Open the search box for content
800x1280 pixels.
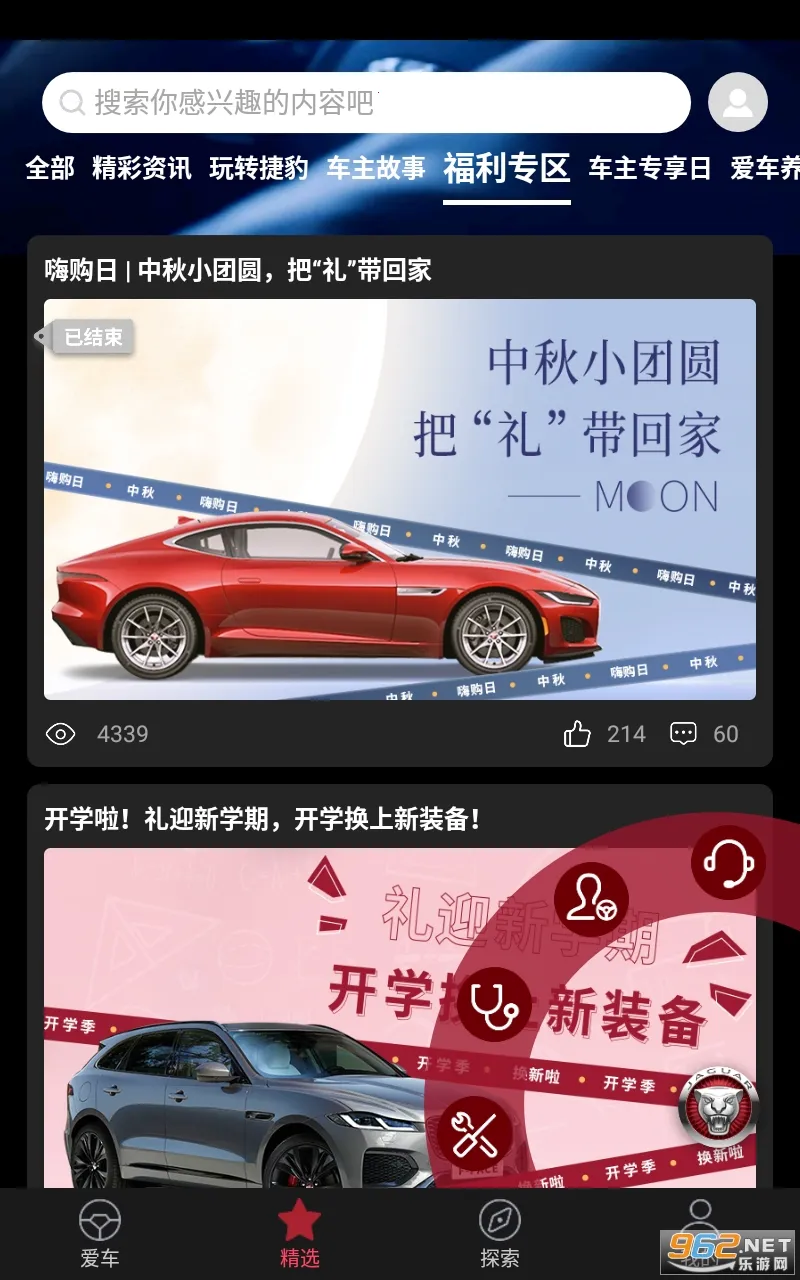pyautogui.click(x=365, y=102)
